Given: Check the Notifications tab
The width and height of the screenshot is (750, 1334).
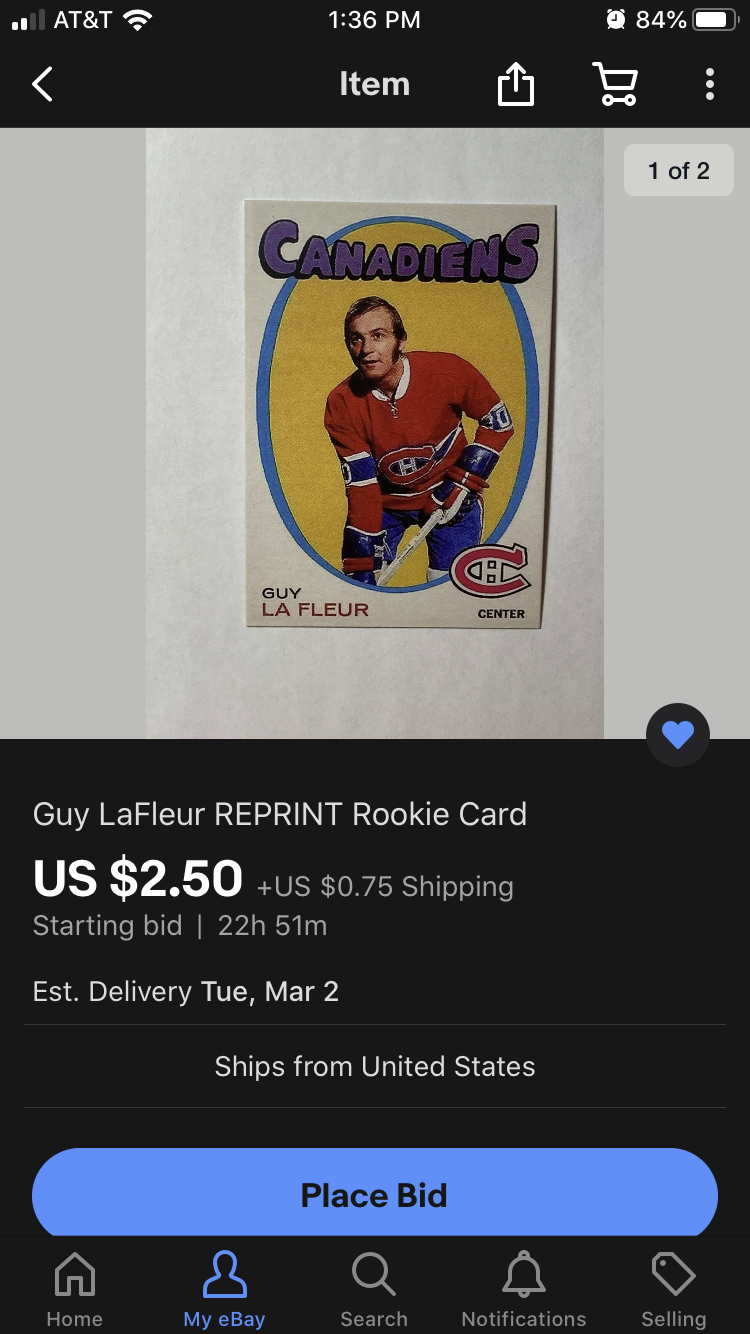Looking at the screenshot, I should point(524,1290).
